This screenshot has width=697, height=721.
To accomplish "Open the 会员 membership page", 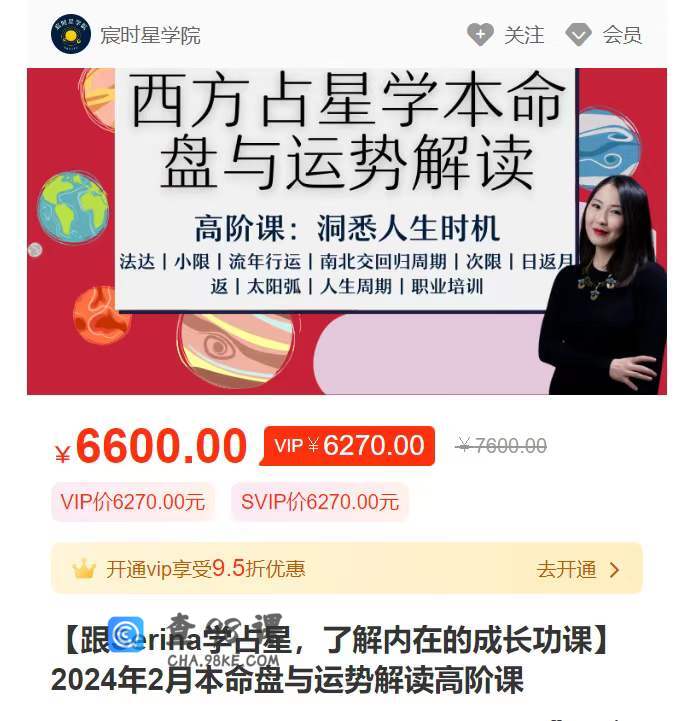I will click(x=604, y=35).
